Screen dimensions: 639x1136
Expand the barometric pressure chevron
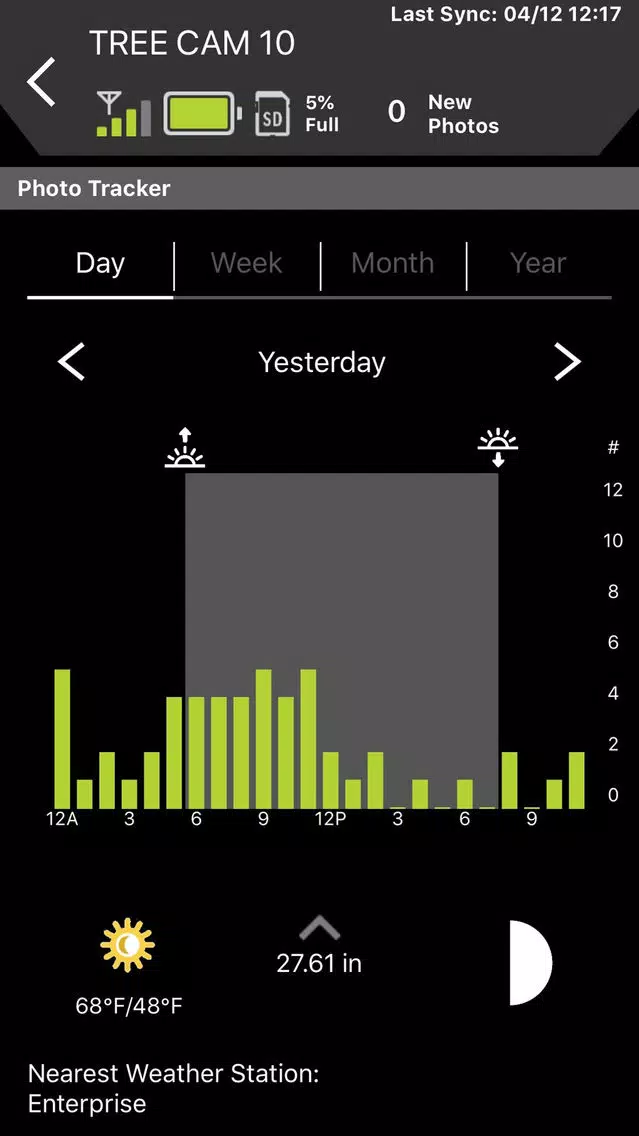(x=319, y=928)
